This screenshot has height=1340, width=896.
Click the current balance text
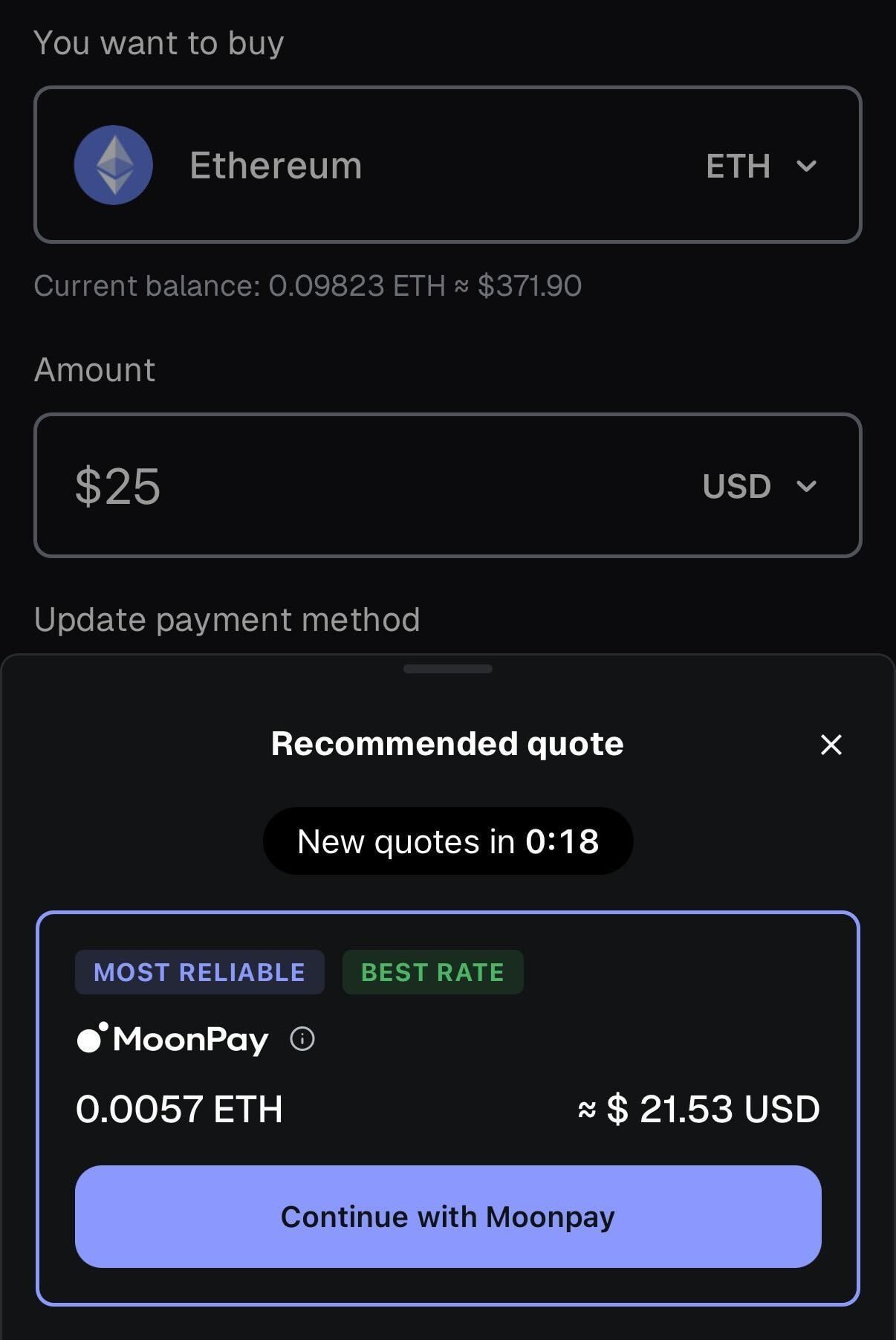308,285
